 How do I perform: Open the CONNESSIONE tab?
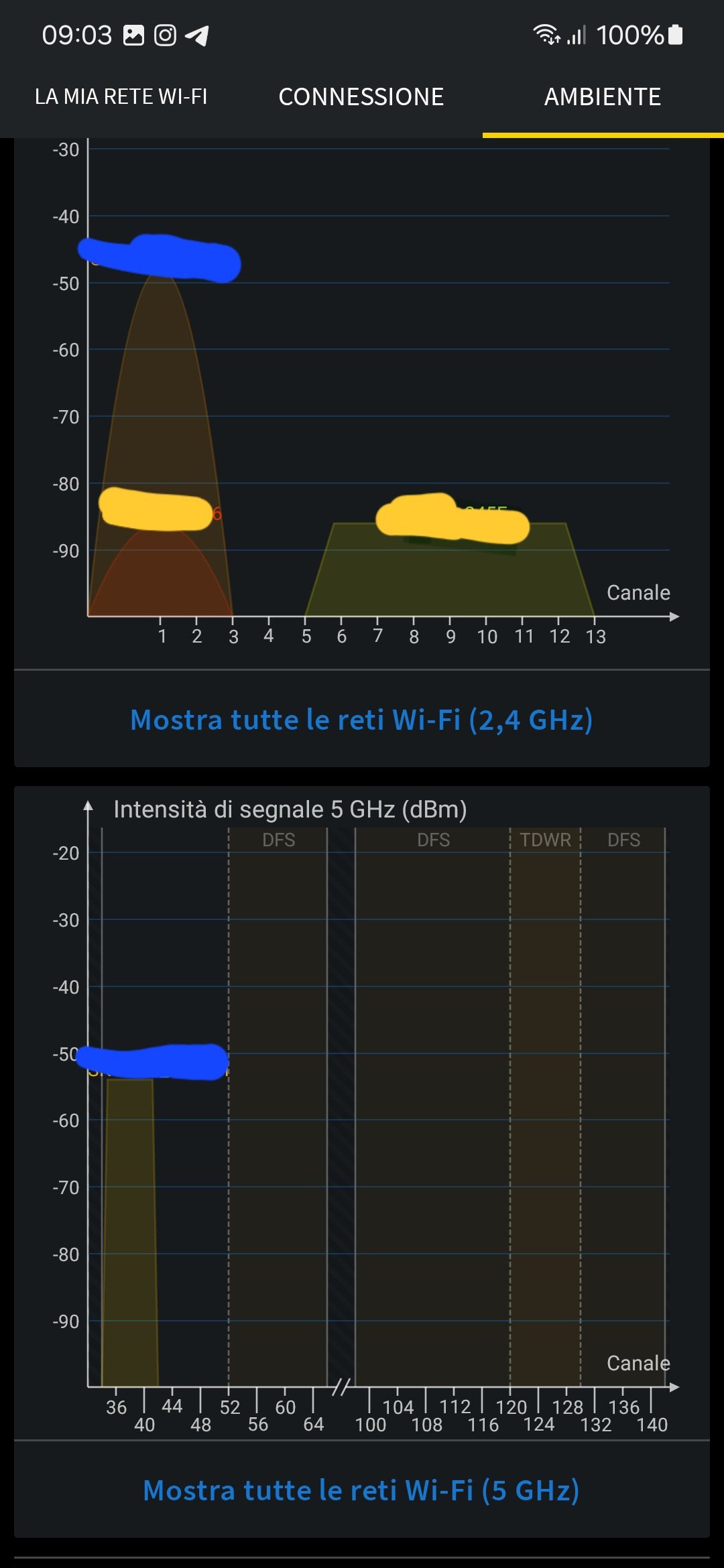click(x=361, y=96)
